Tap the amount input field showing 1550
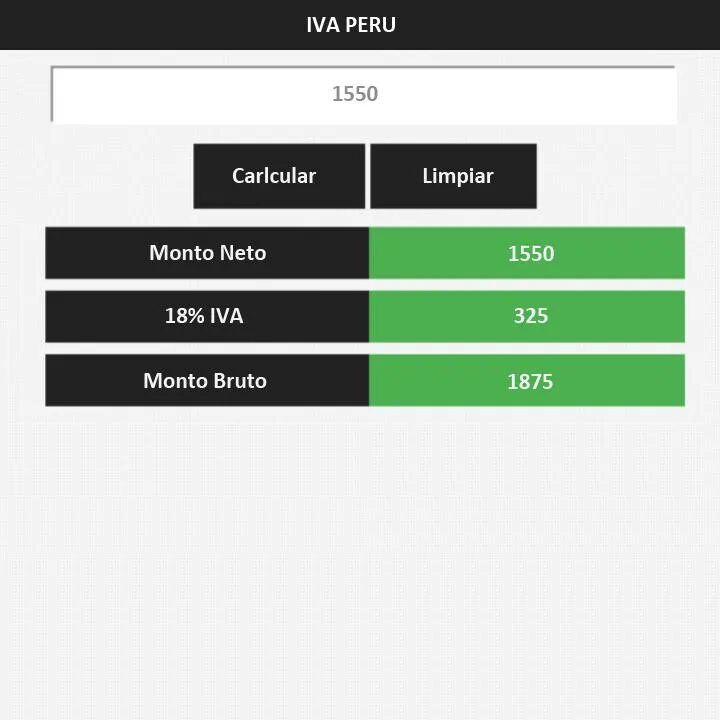The width and height of the screenshot is (720, 720). [363, 94]
